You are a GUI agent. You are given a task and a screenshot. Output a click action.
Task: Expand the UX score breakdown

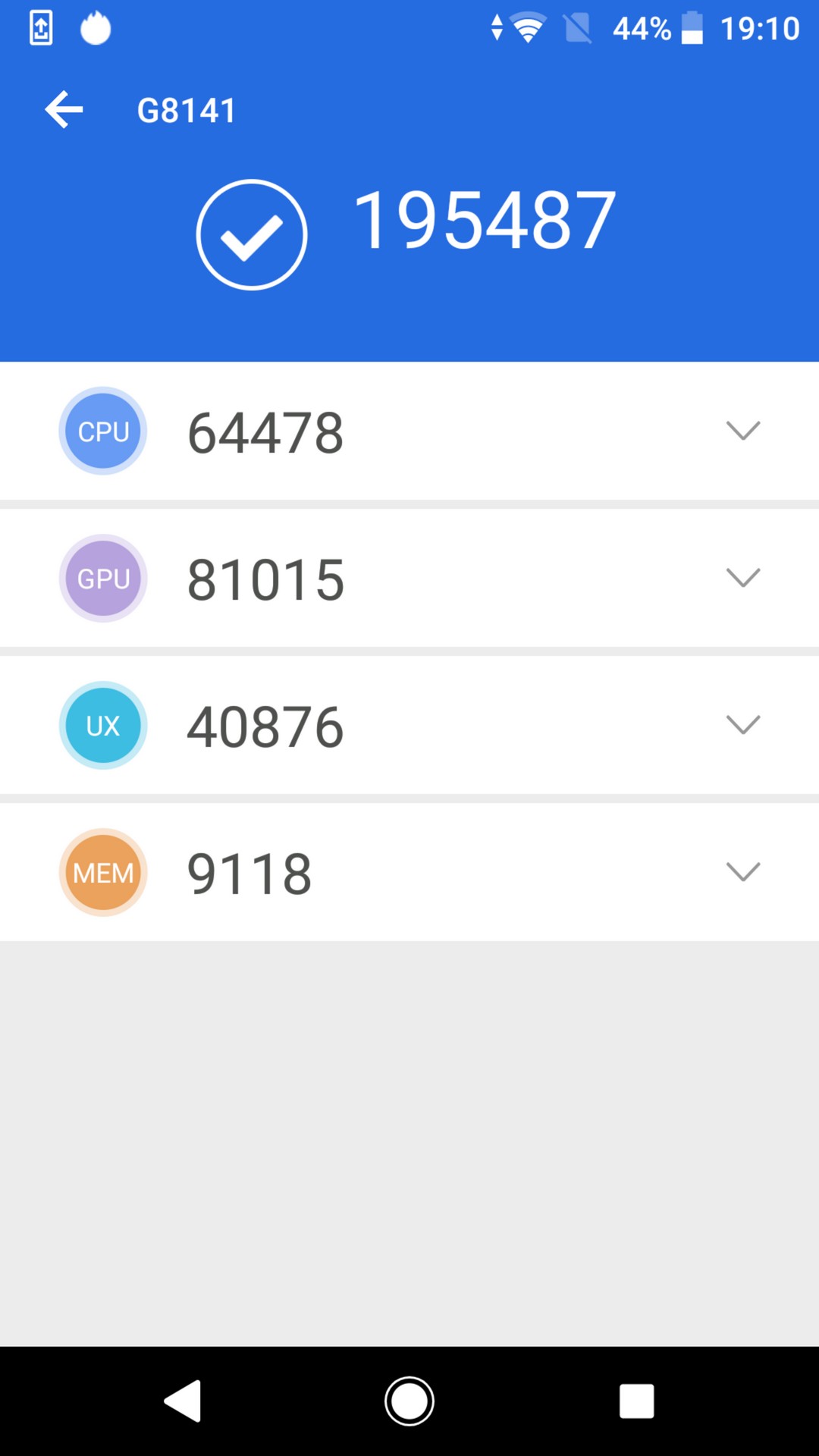pyautogui.click(x=742, y=724)
